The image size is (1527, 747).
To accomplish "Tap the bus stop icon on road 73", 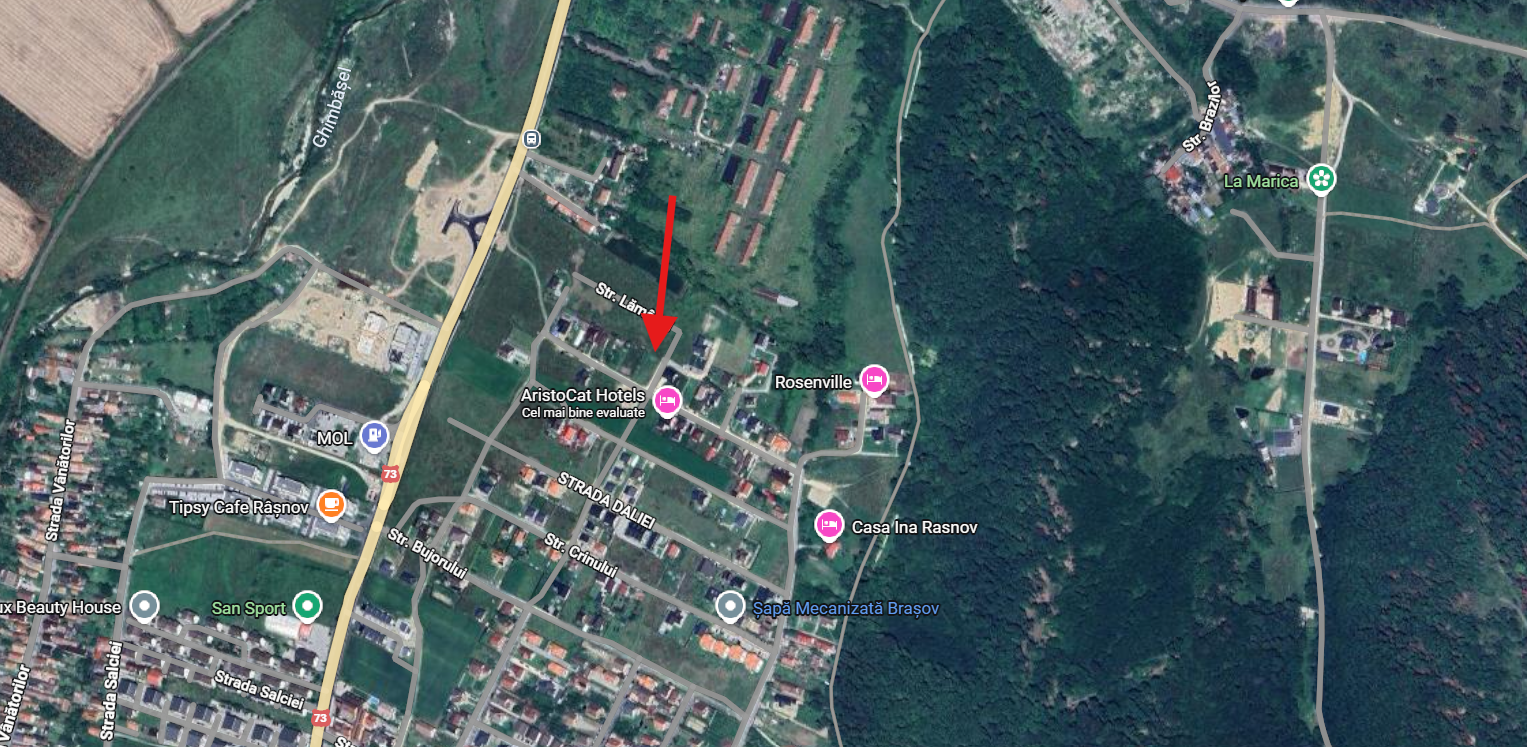I will [533, 139].
